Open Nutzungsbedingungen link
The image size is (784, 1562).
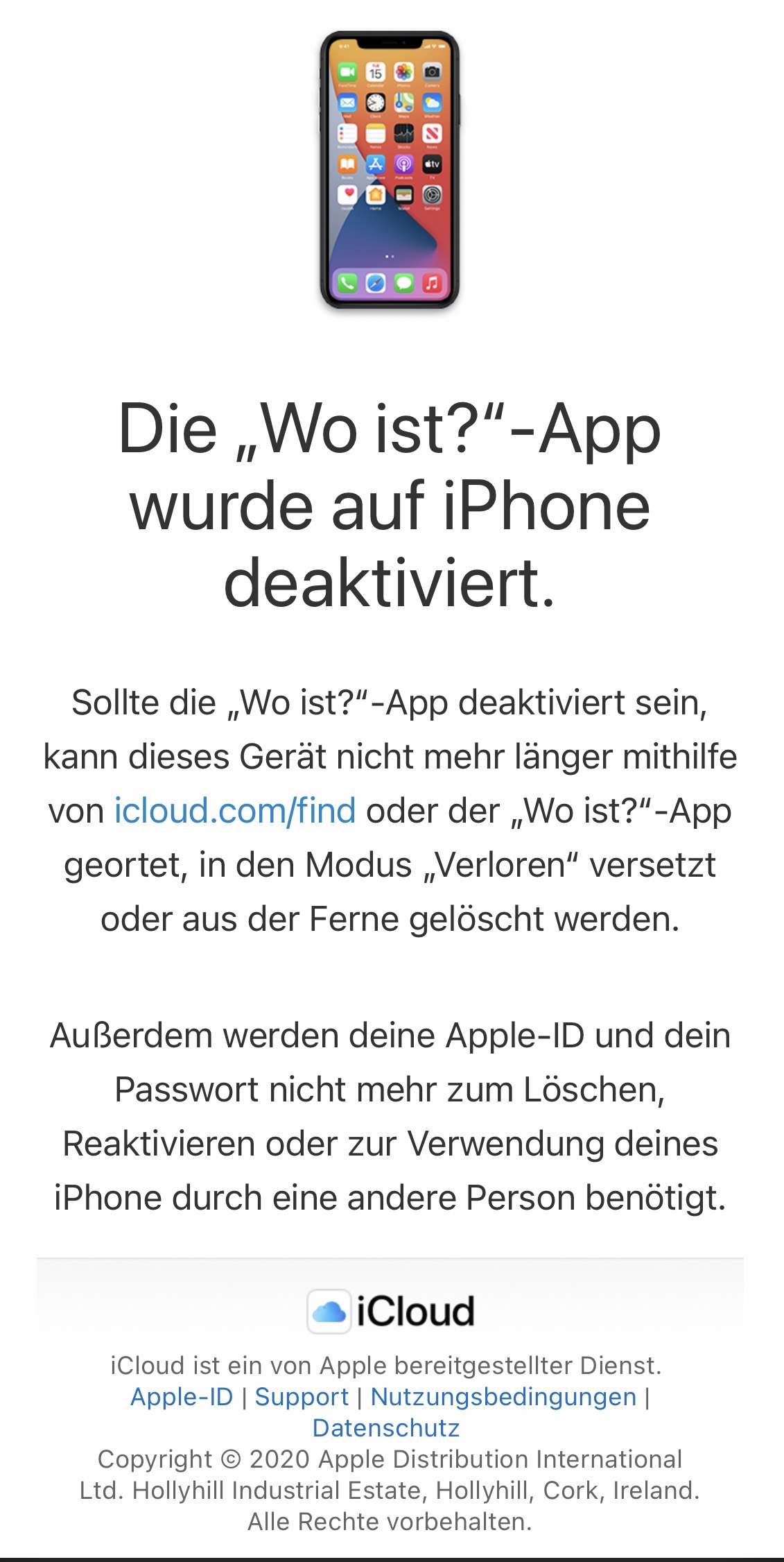click(503, 1397)
